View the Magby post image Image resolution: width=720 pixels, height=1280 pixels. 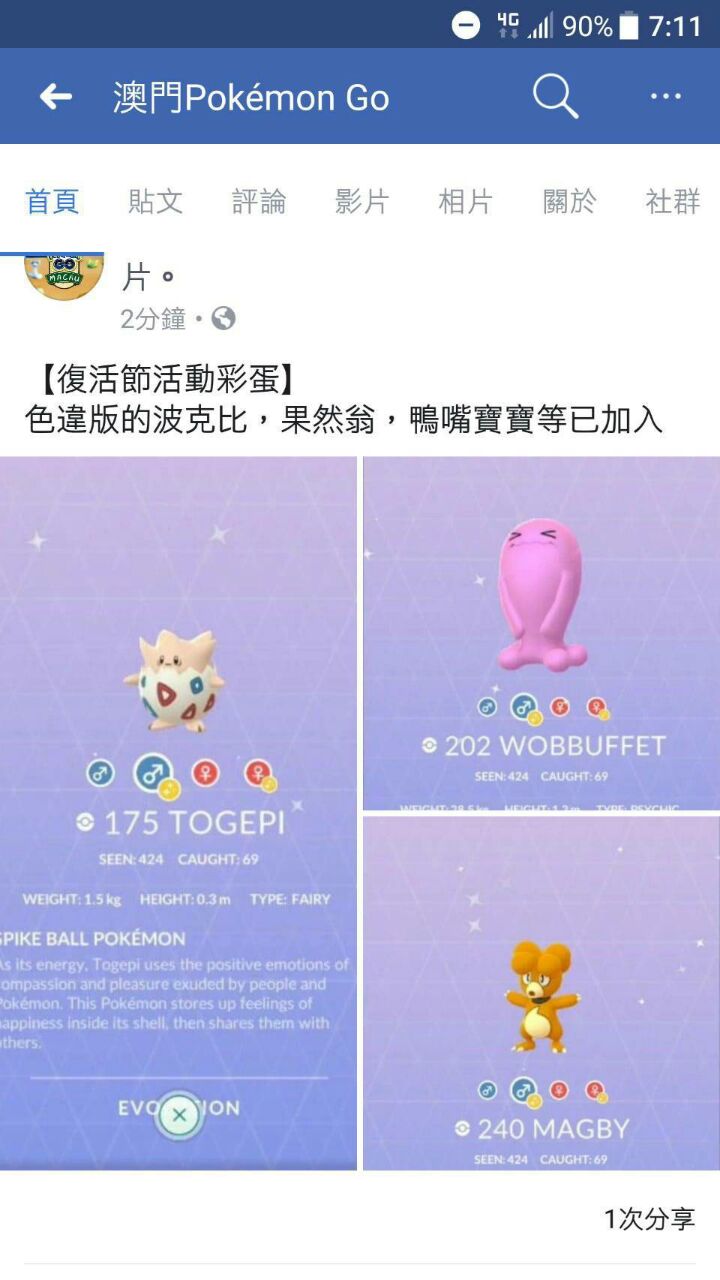click(x=541, y=993)
